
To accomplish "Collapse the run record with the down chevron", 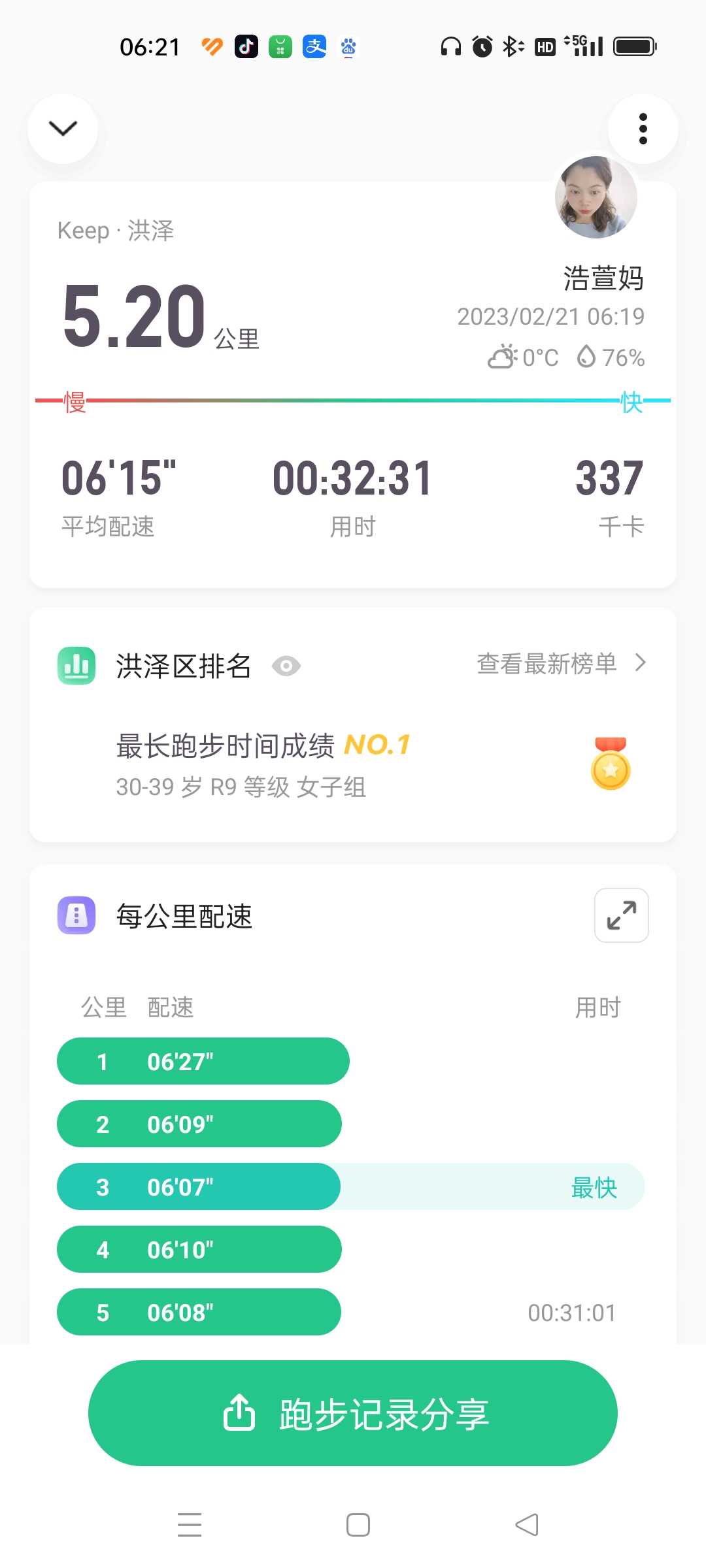I will click(63, 129).
